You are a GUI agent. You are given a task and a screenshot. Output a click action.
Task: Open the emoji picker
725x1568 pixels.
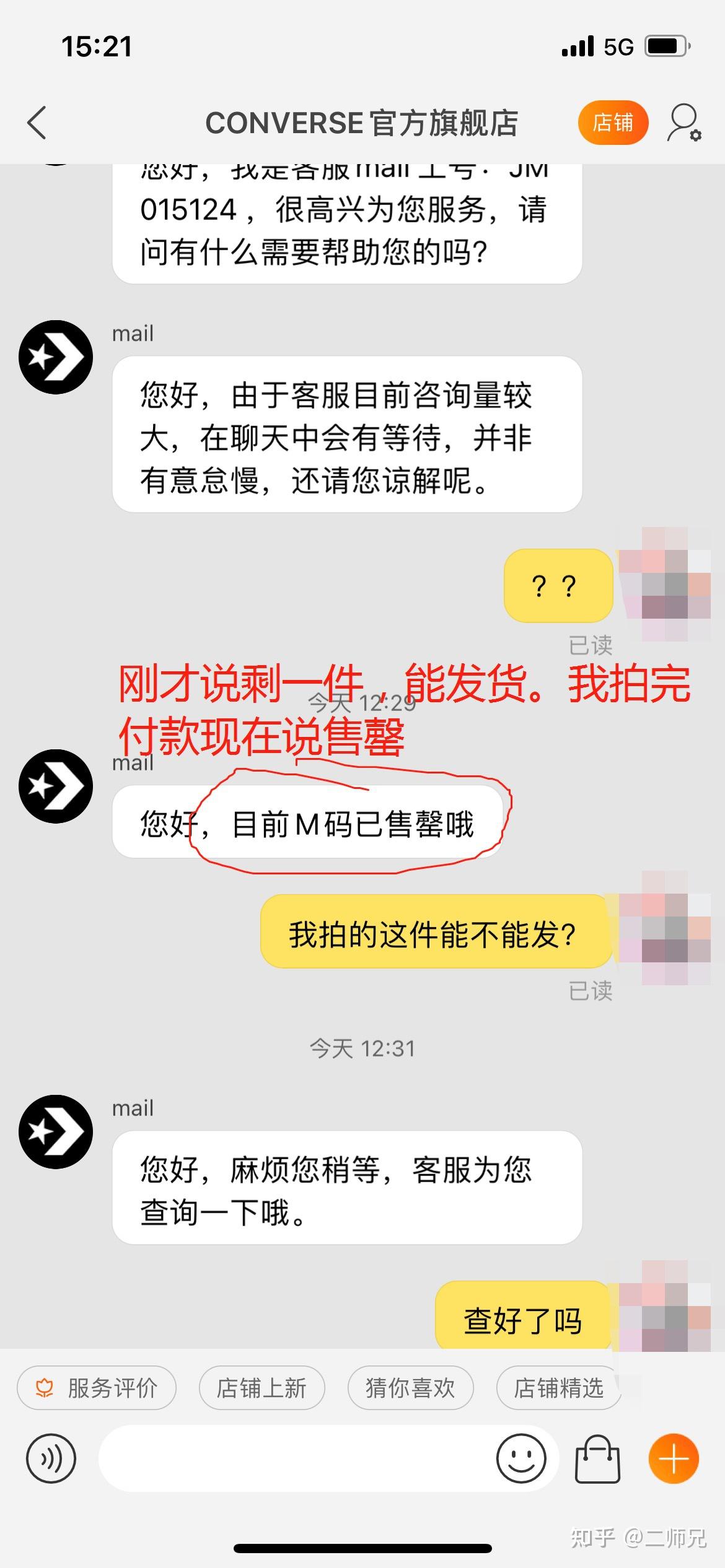(521, 1458)
